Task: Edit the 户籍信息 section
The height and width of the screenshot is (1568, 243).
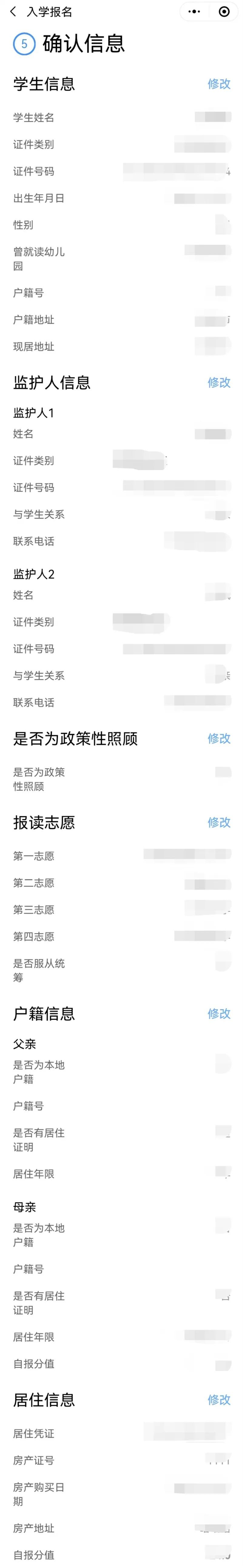Action: click(x=219, y=1014)
